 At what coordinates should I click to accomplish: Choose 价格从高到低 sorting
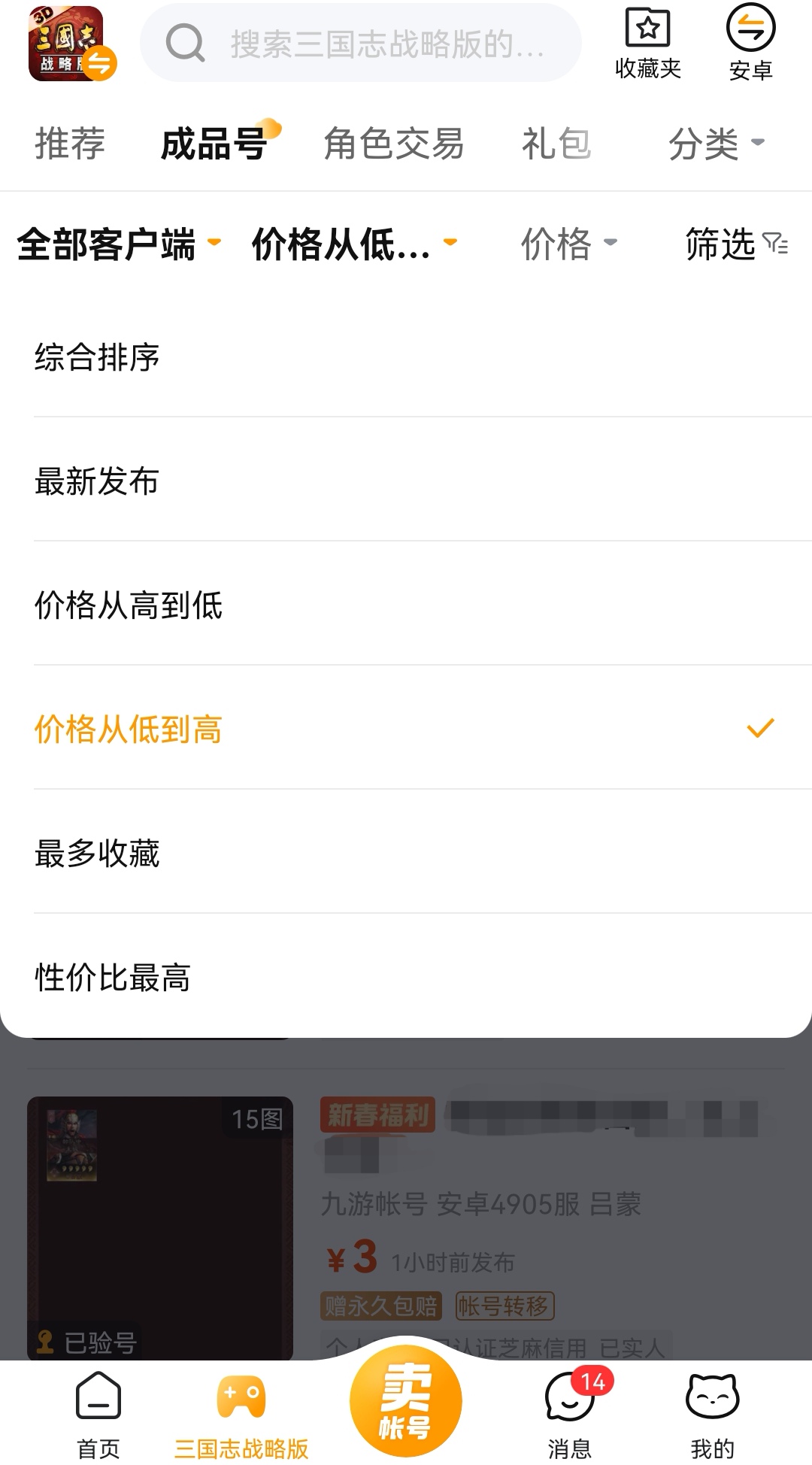click(x=129, y=605)
